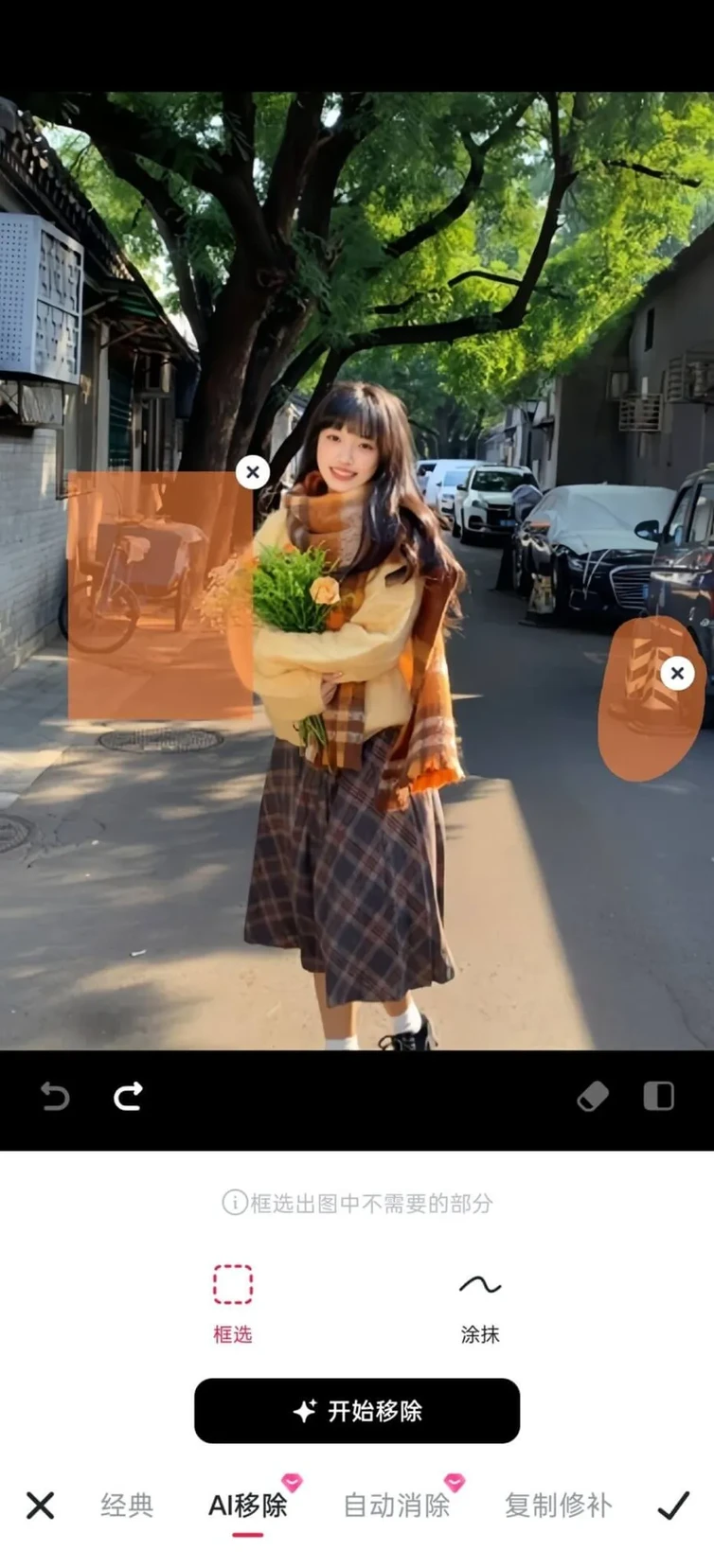Select the 框选 box selection tool
This screenshot has height=1568, width=714.
[232, 1302]
